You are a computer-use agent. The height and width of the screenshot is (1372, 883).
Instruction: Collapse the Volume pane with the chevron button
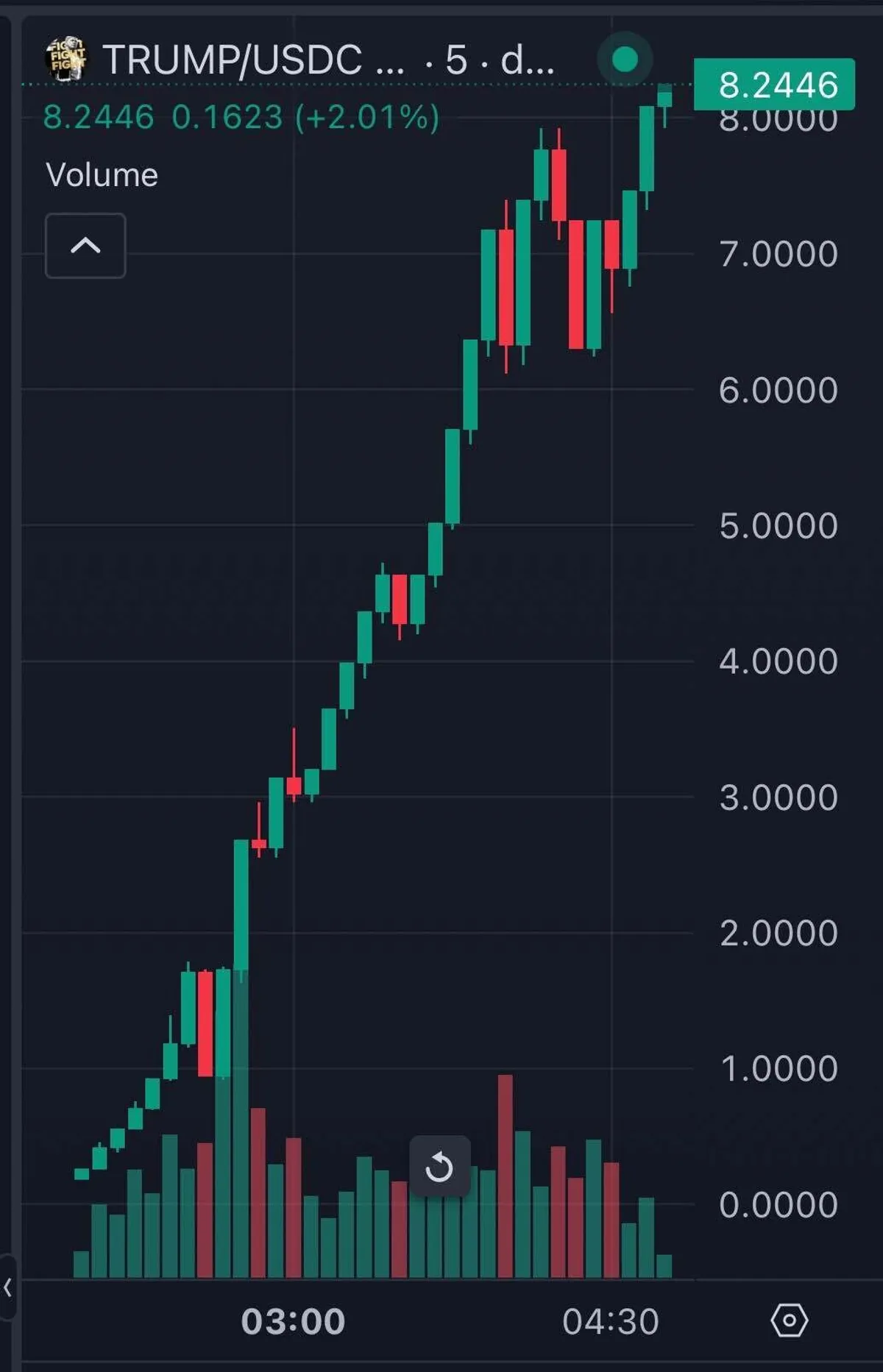click(85, 246)
